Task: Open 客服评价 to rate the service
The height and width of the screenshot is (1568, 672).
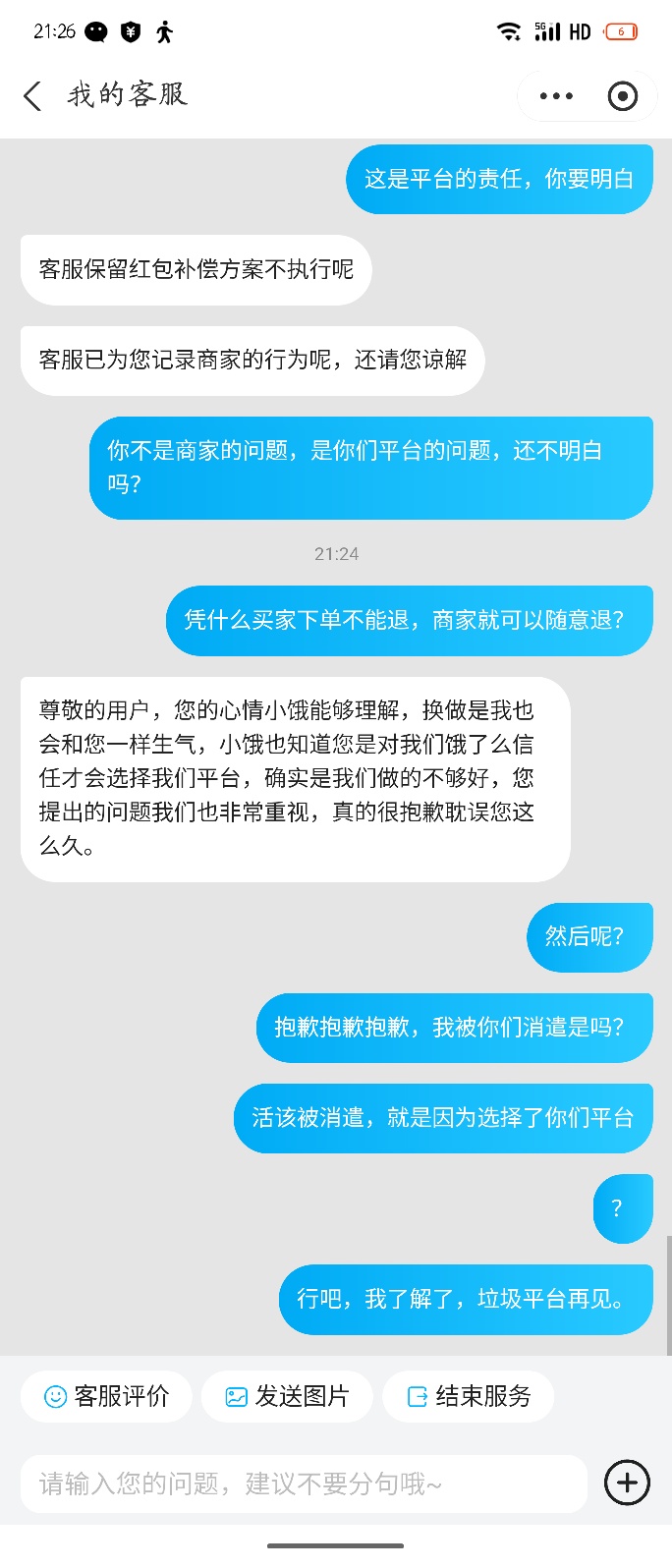Action: pyautogui.click(x=107, y=1396)
